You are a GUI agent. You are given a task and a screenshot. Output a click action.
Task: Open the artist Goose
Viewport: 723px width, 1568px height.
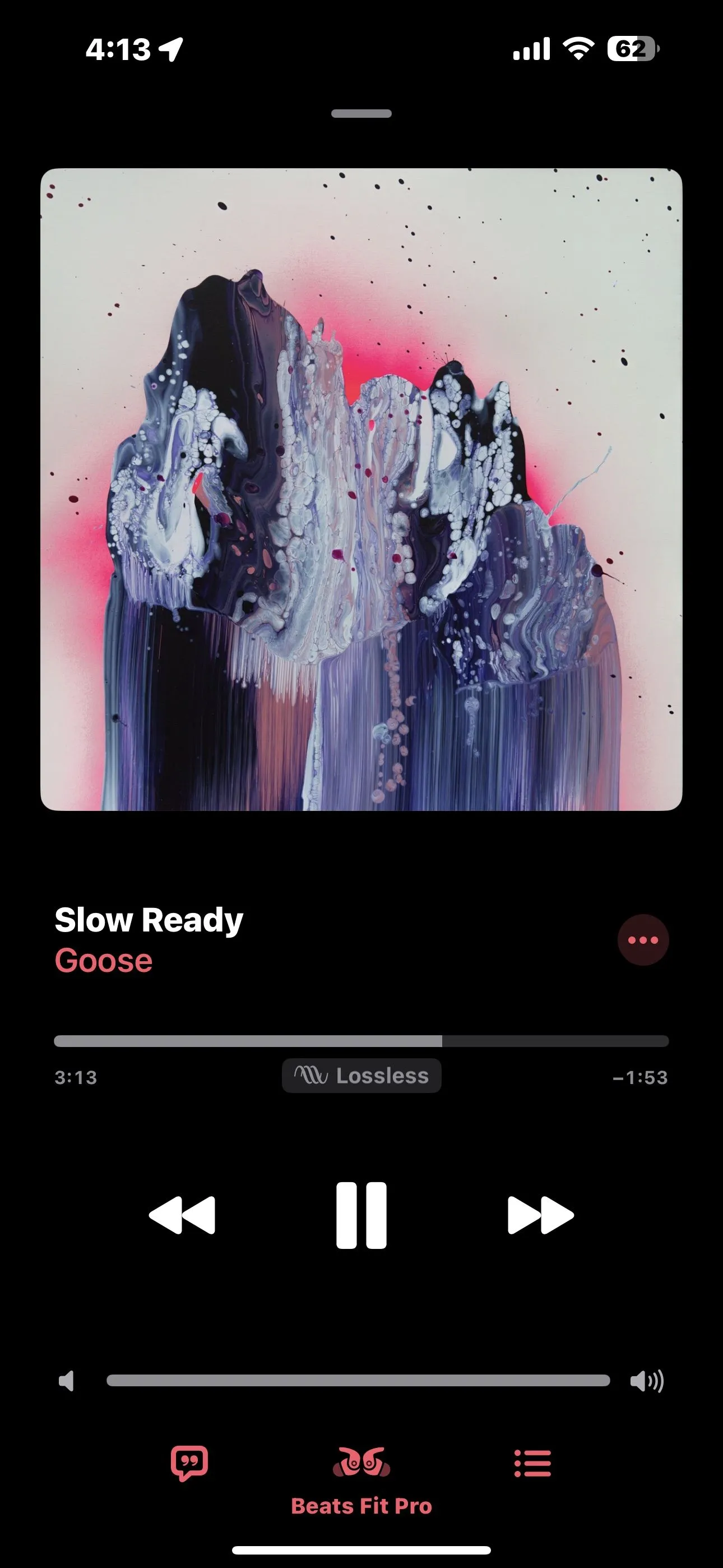(x=104, y=961)
